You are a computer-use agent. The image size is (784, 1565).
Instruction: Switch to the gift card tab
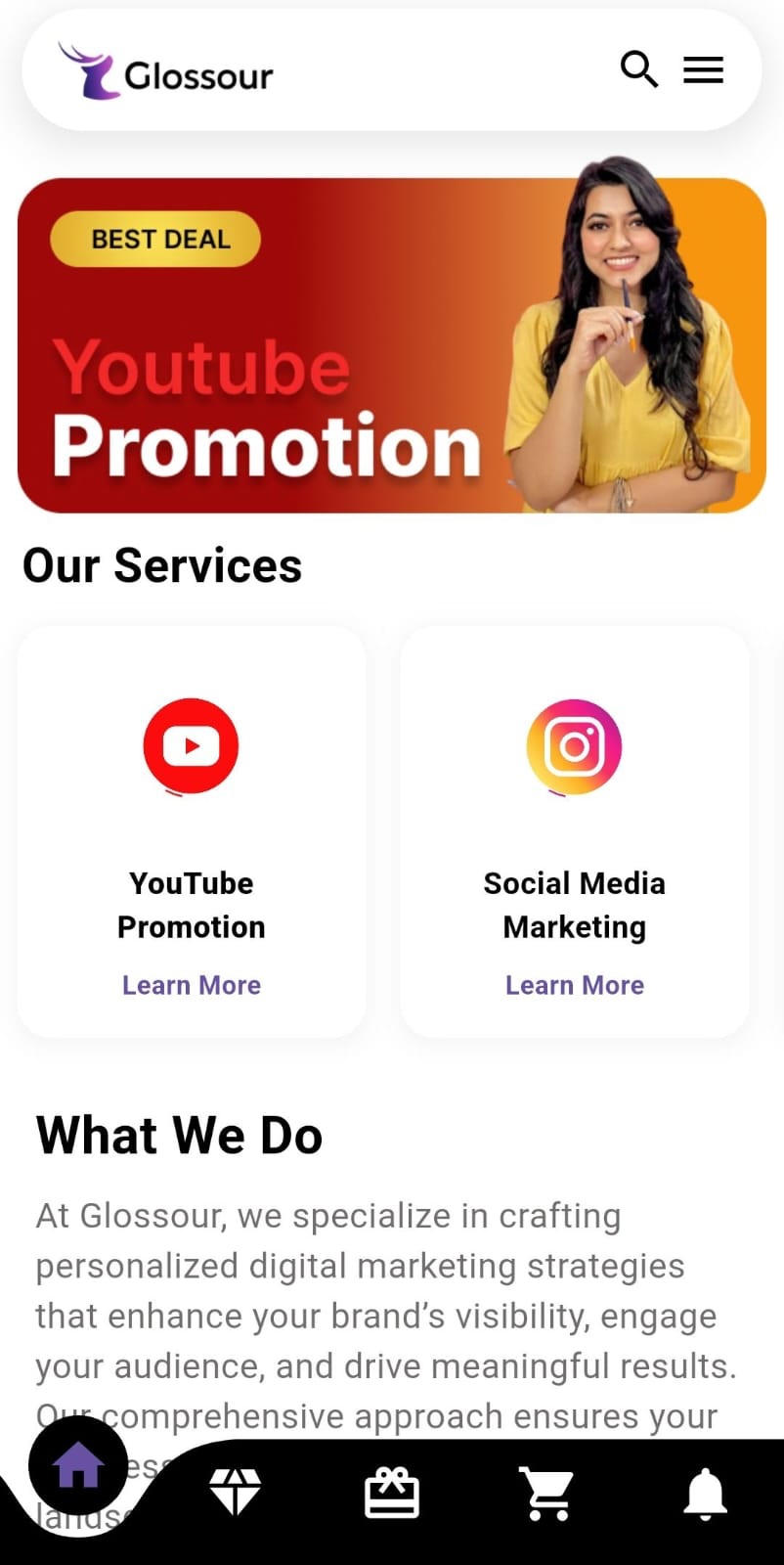[392, 1494]
